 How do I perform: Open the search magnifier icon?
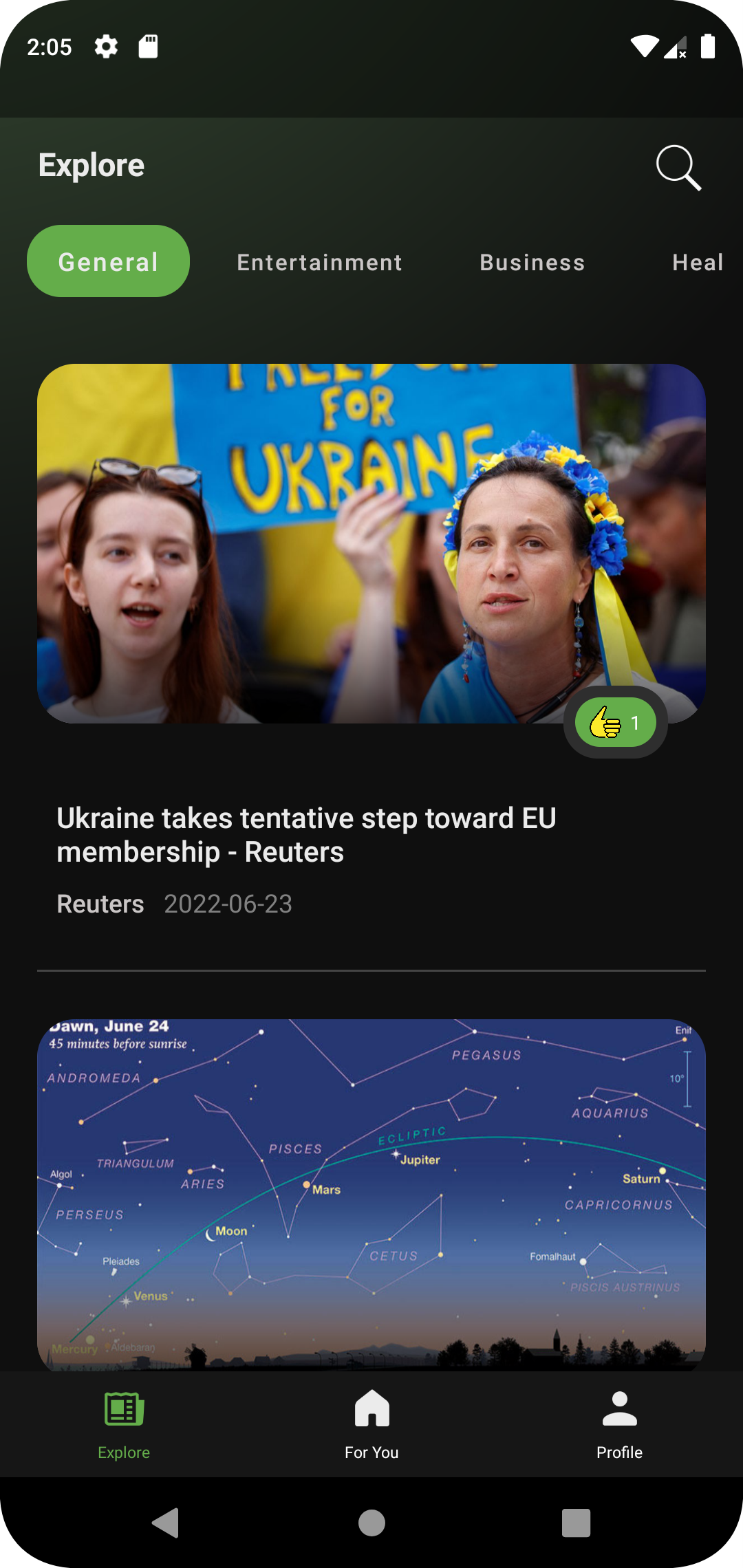point(678,167)
